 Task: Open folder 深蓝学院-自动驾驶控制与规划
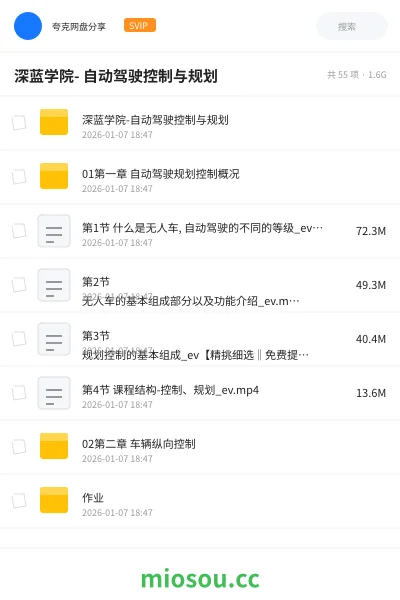[x=200, y=123]
